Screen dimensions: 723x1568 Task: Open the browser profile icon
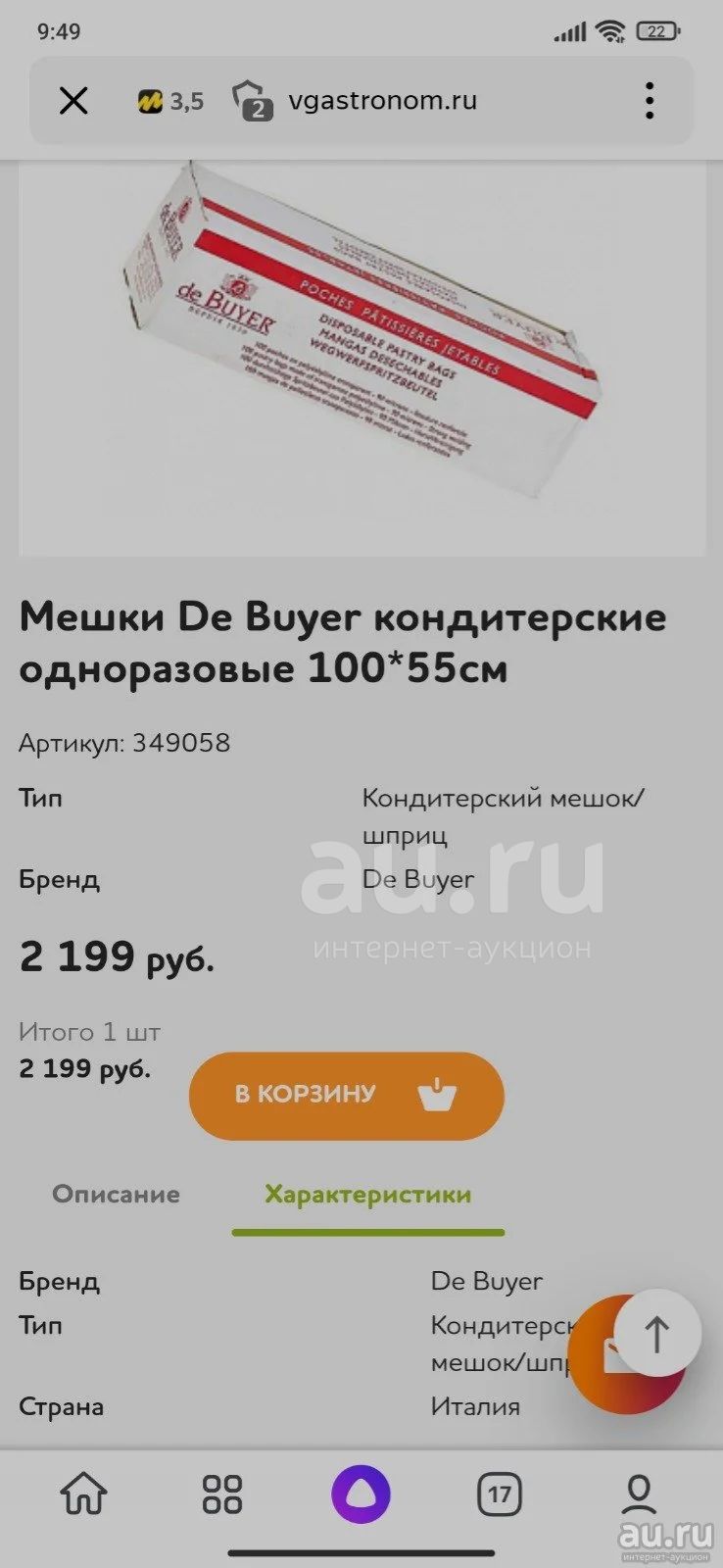(639, 1494)
